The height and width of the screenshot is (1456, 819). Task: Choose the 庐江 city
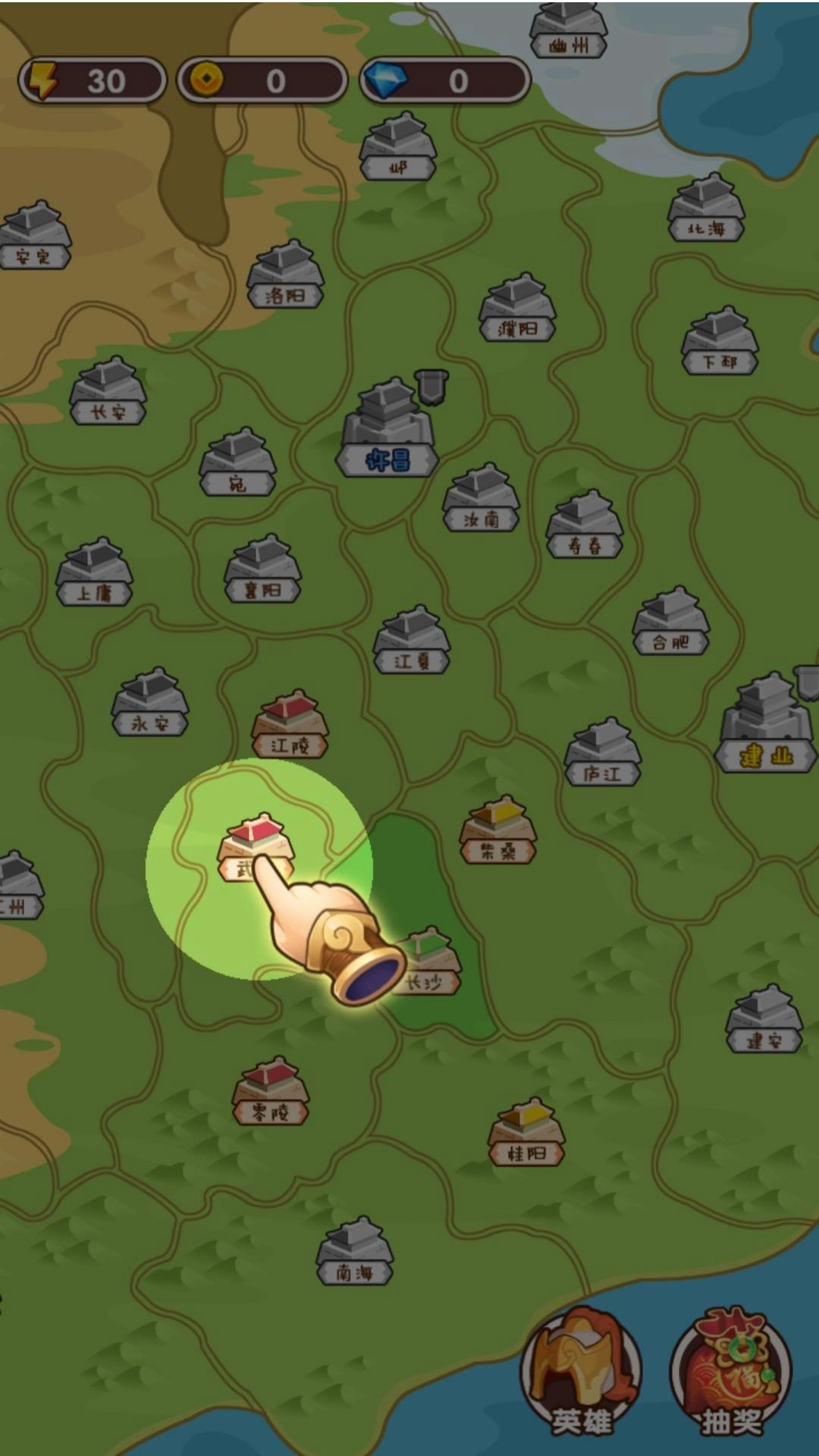(603, 752)
